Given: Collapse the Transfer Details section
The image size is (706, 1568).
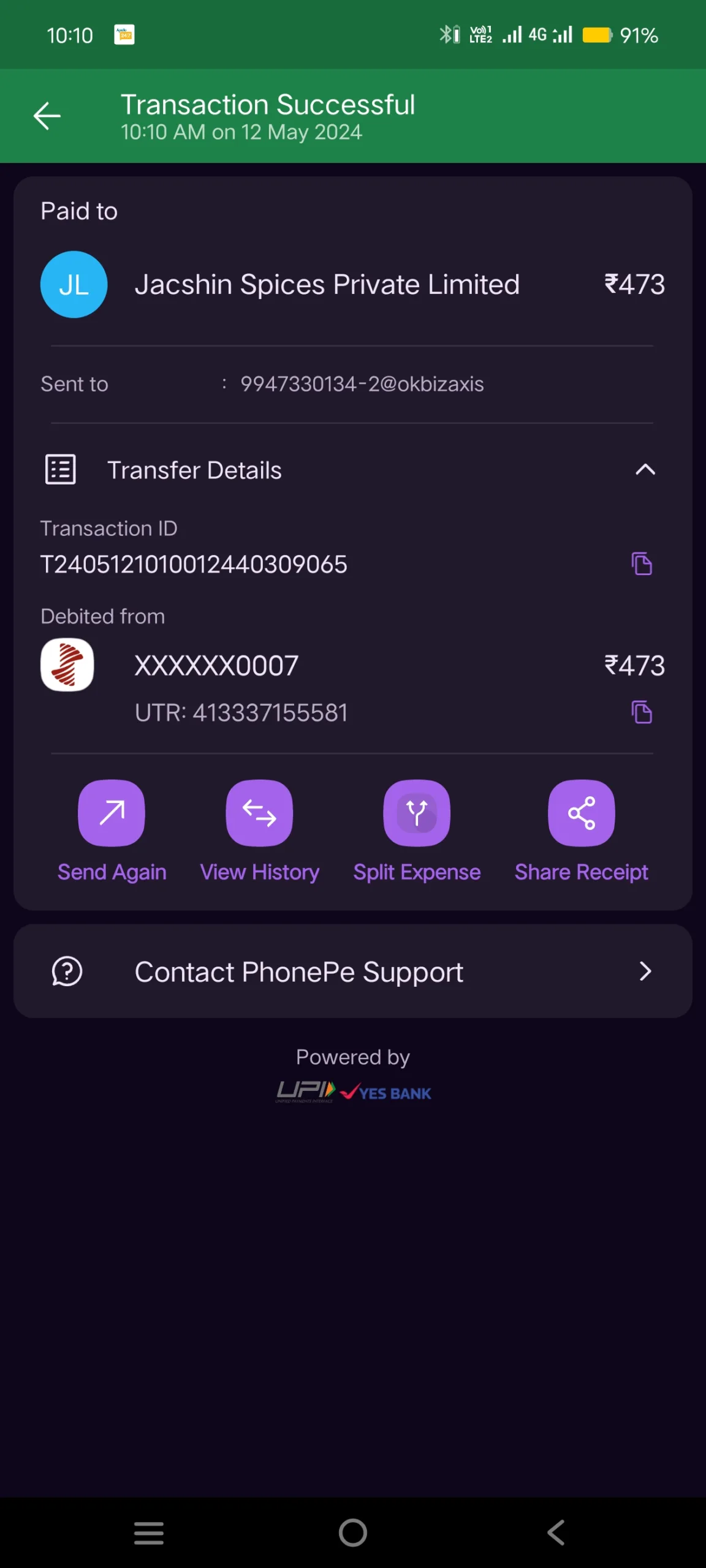Looking at the screenshot, I should click(x=645, y=470).
